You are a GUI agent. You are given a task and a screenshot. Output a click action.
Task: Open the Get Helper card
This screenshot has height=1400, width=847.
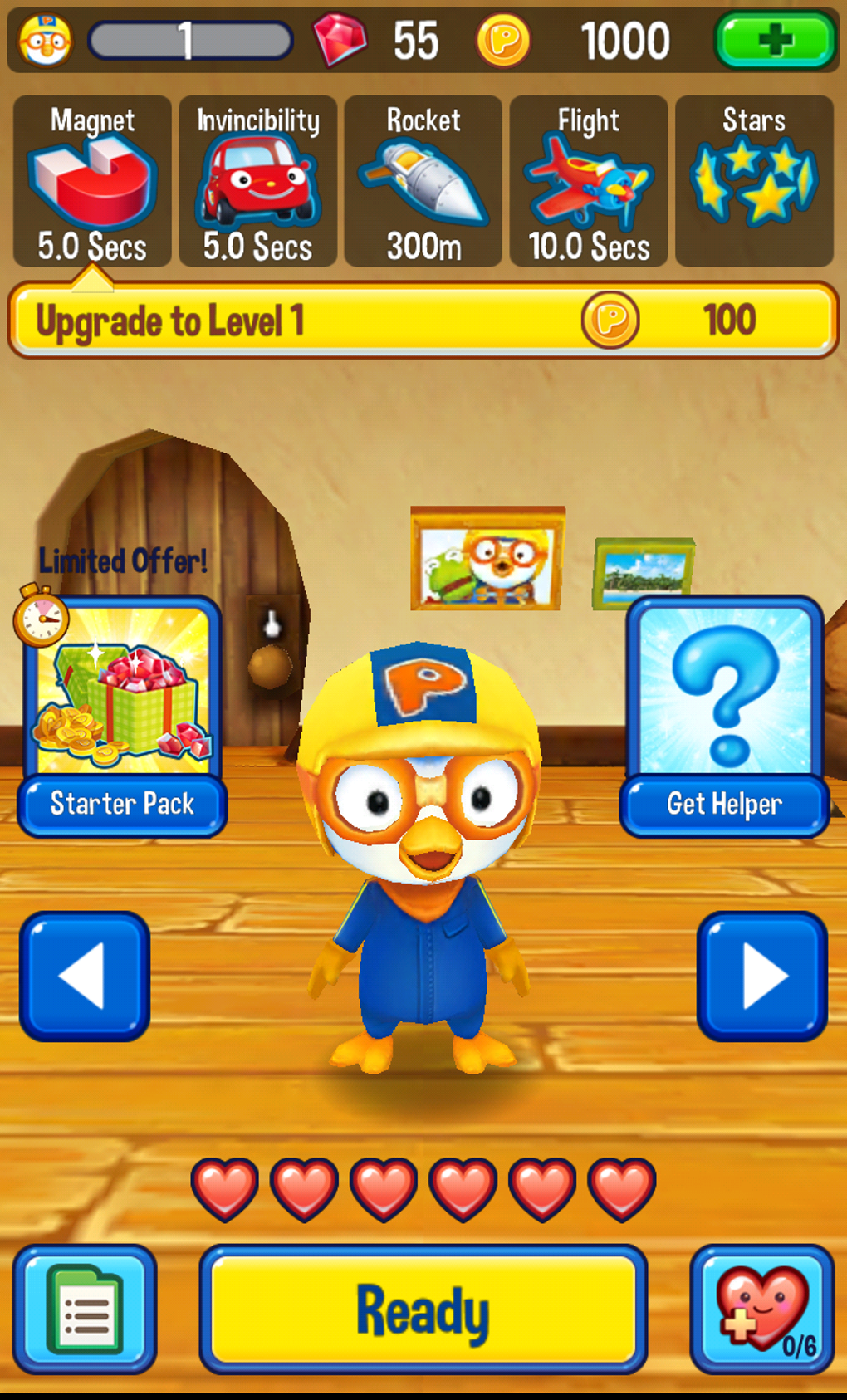[x=724, y=716]
